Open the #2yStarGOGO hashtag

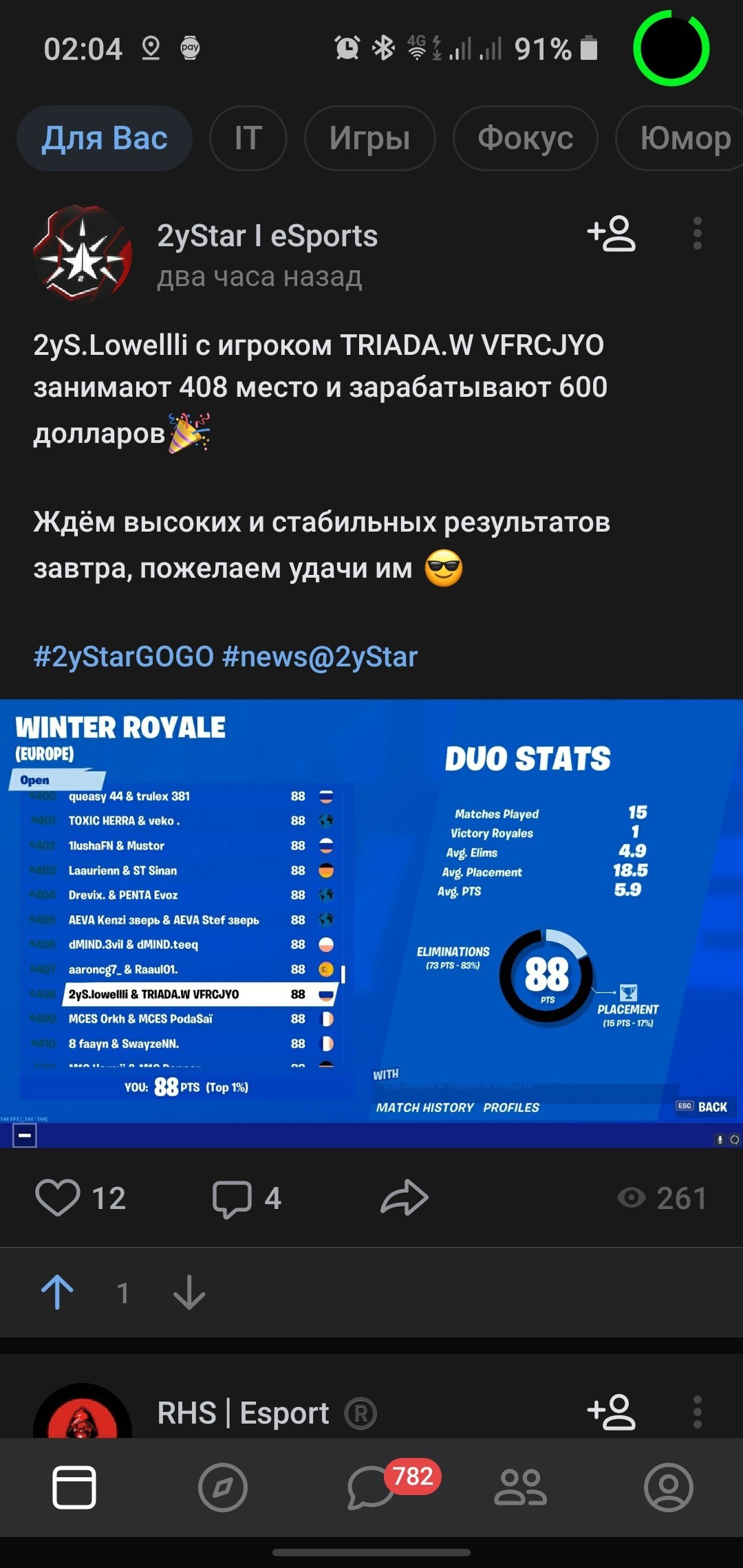point(124,657)
